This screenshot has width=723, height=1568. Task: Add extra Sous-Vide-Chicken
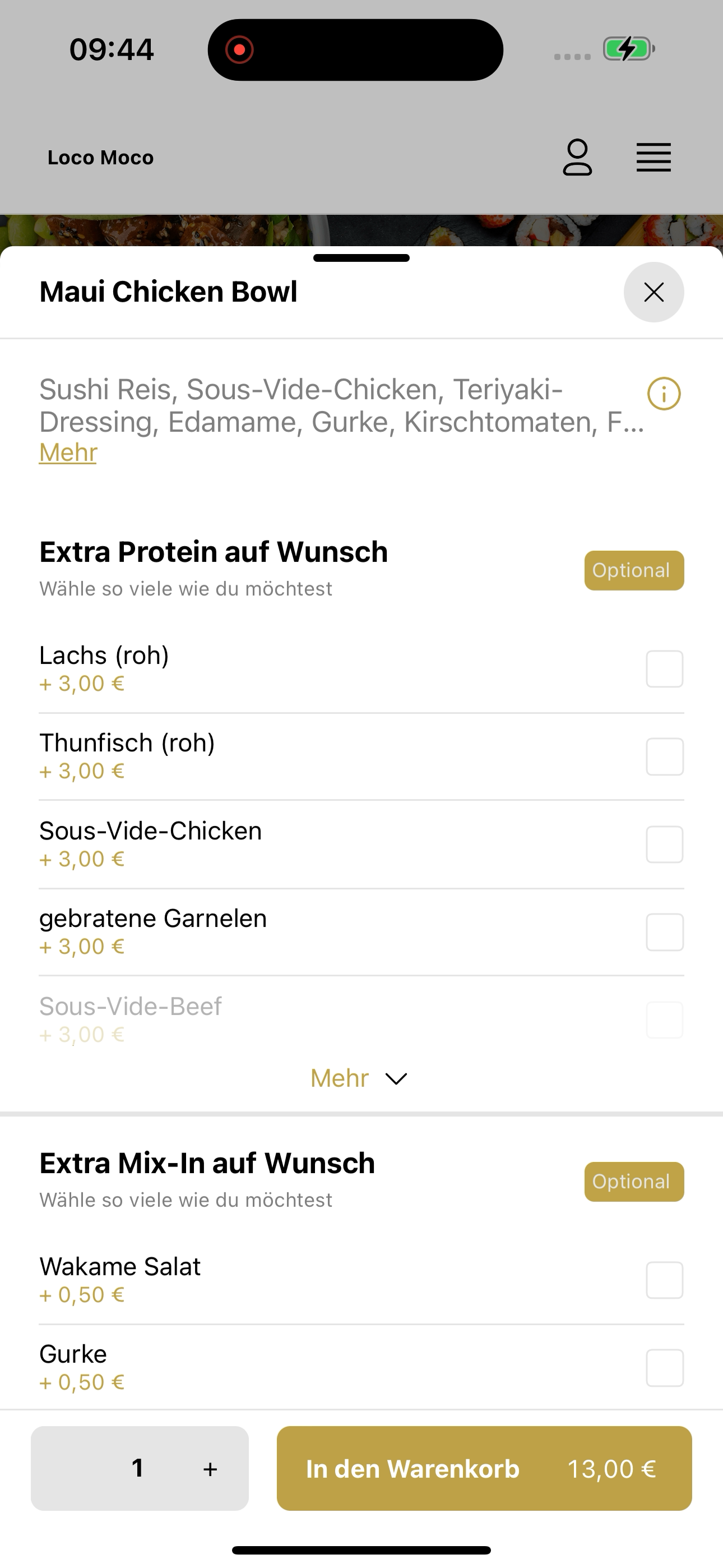[665, 844]
